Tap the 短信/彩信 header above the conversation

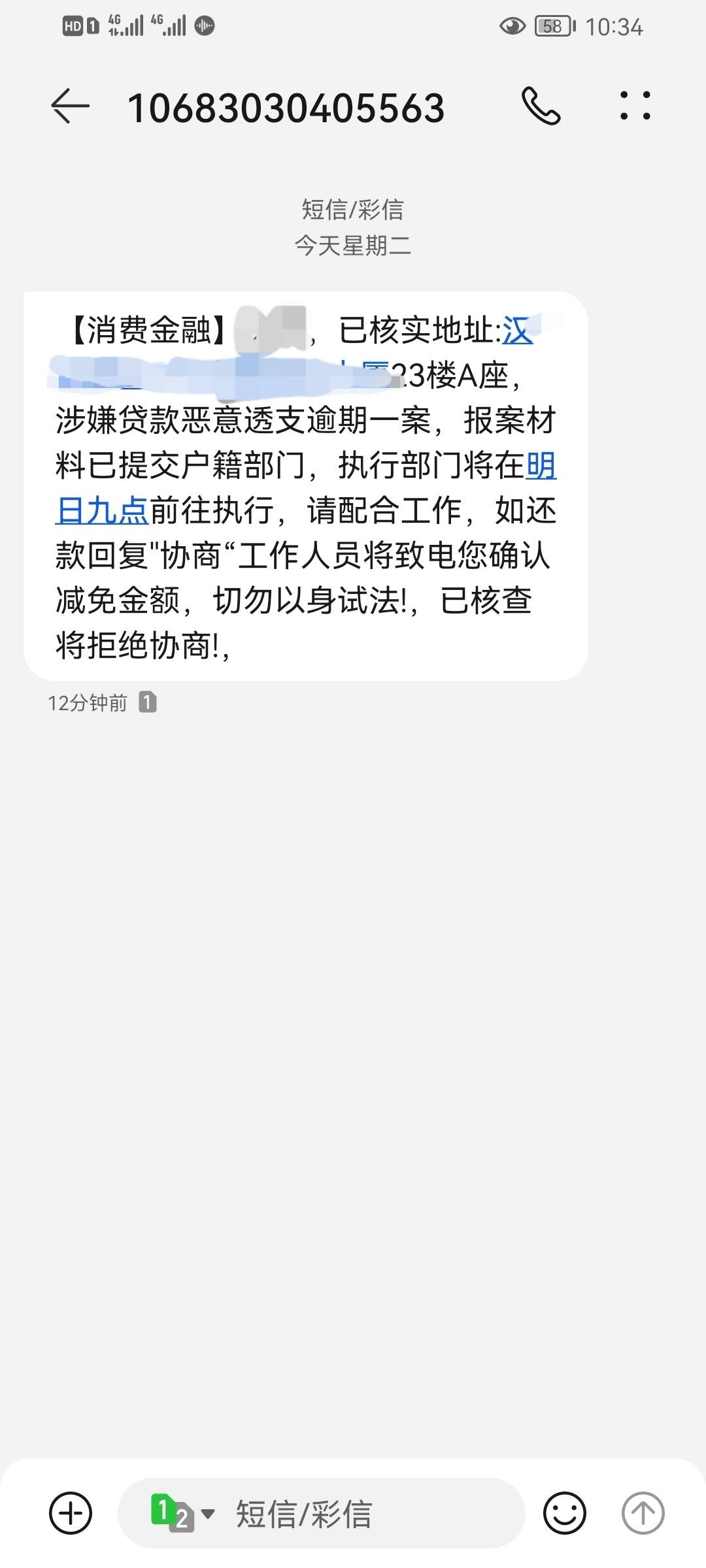pyautogui.click(x=353, y=210)
